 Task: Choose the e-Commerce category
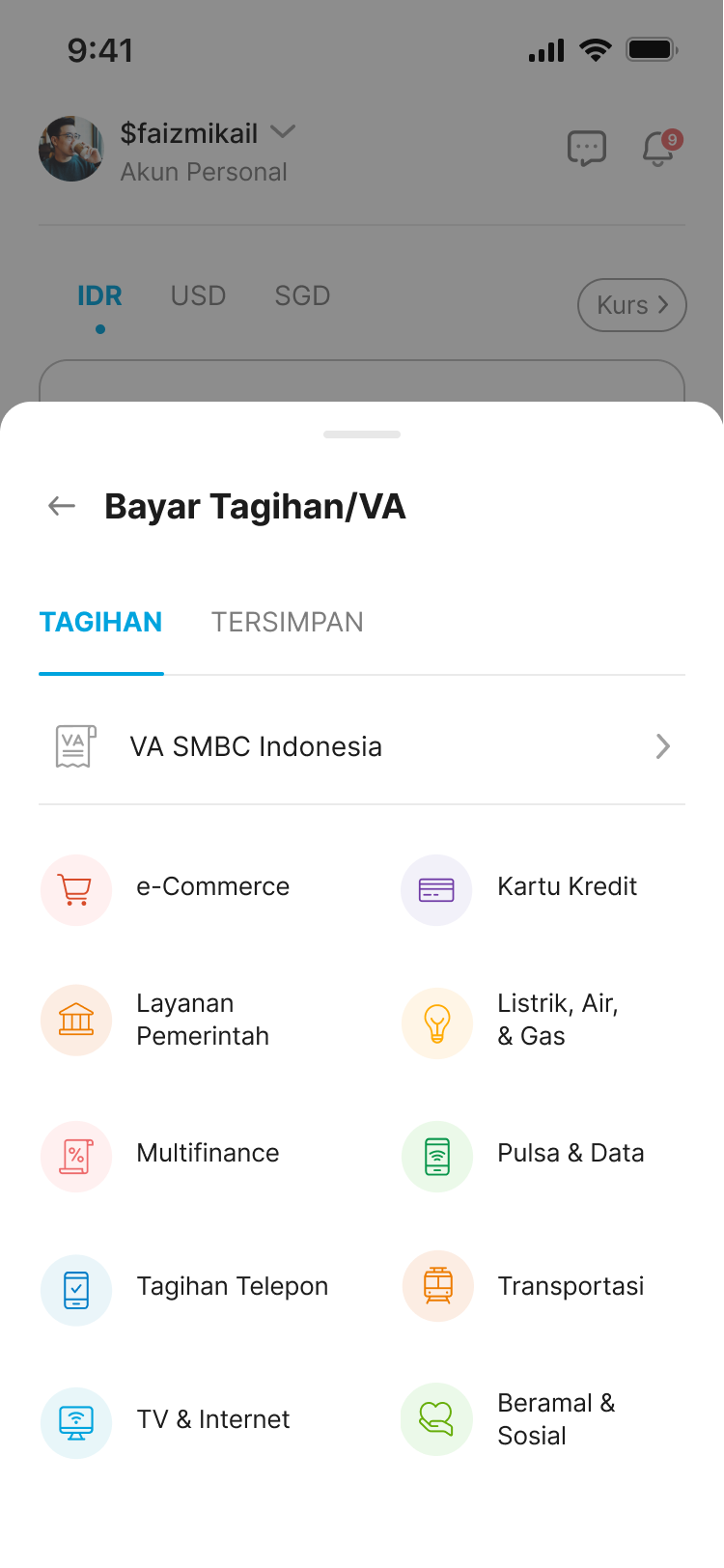(165, 888)
